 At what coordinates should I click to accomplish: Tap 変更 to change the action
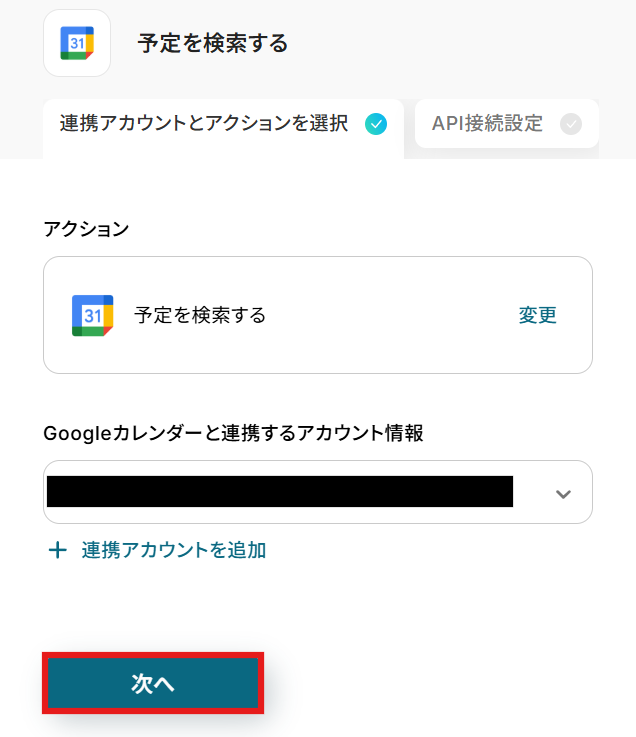point(537,316)
